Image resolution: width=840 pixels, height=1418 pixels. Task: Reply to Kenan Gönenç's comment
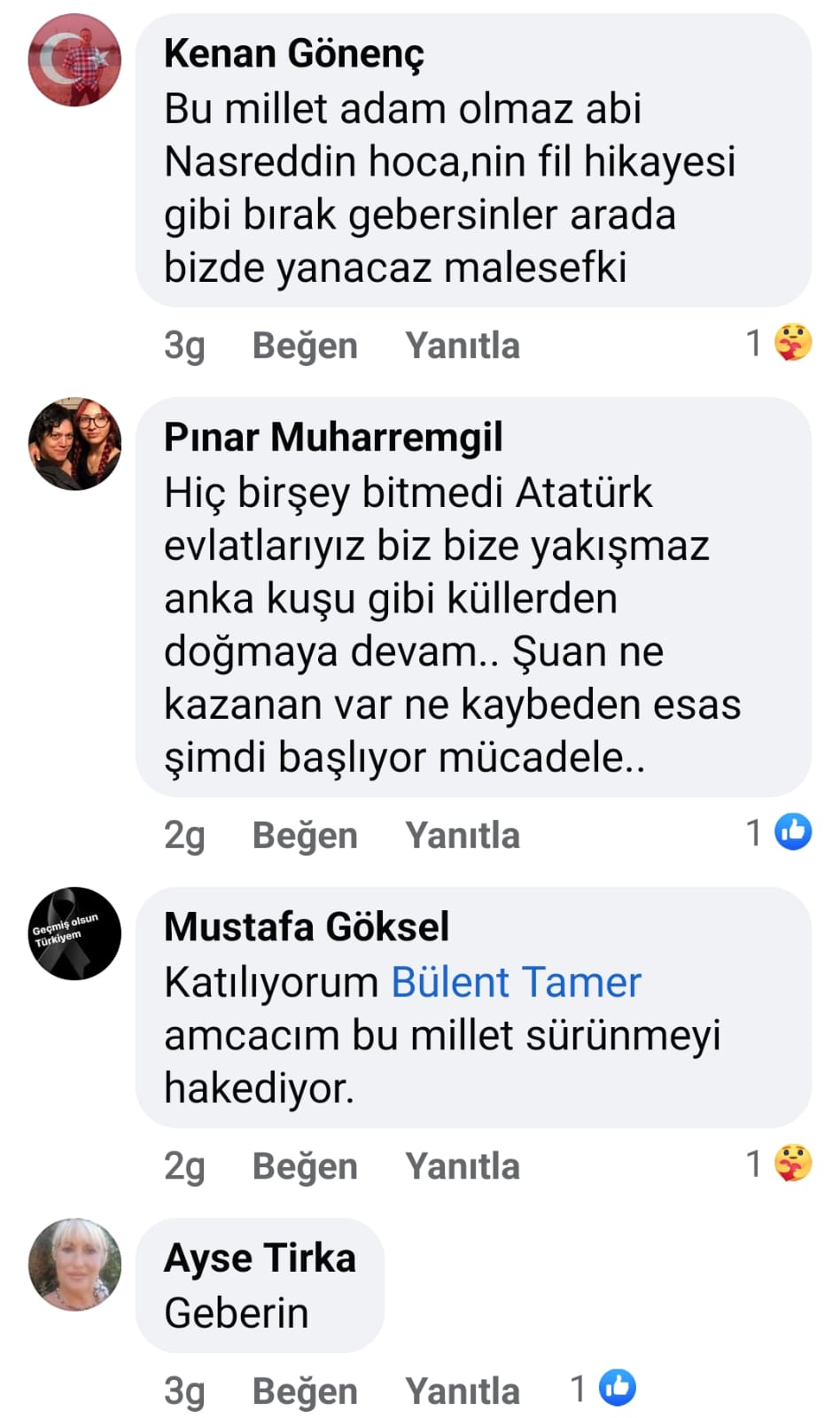click(462, 345)
